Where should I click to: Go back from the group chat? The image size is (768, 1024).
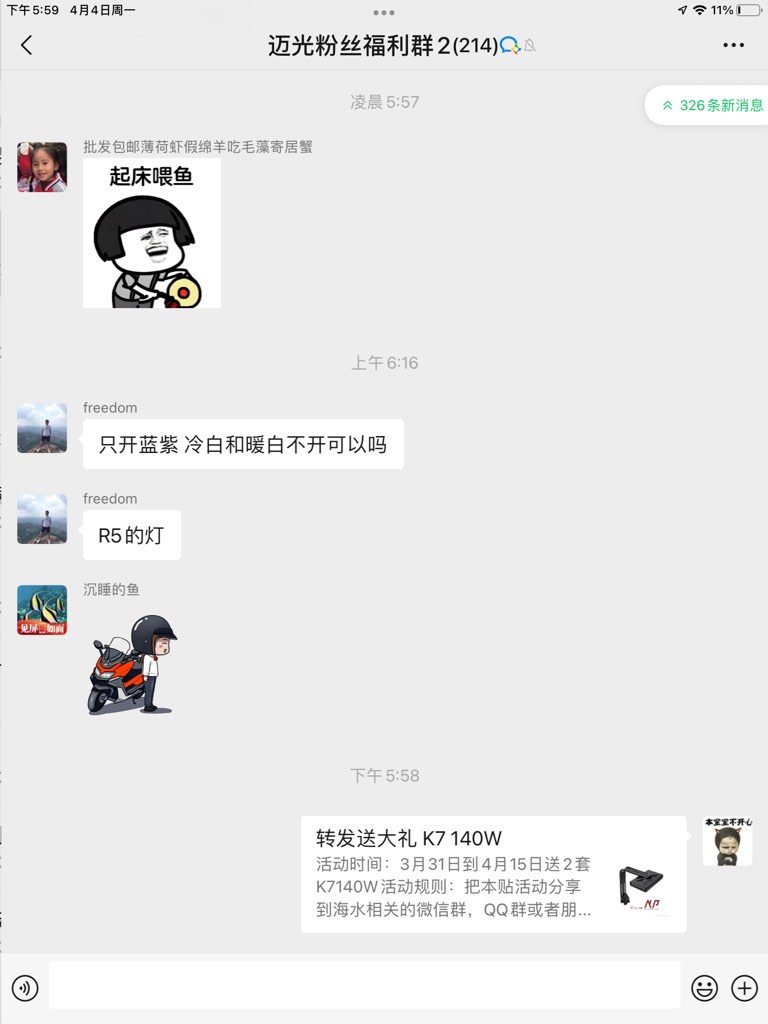pyautogui.click(x=26, y=45)
